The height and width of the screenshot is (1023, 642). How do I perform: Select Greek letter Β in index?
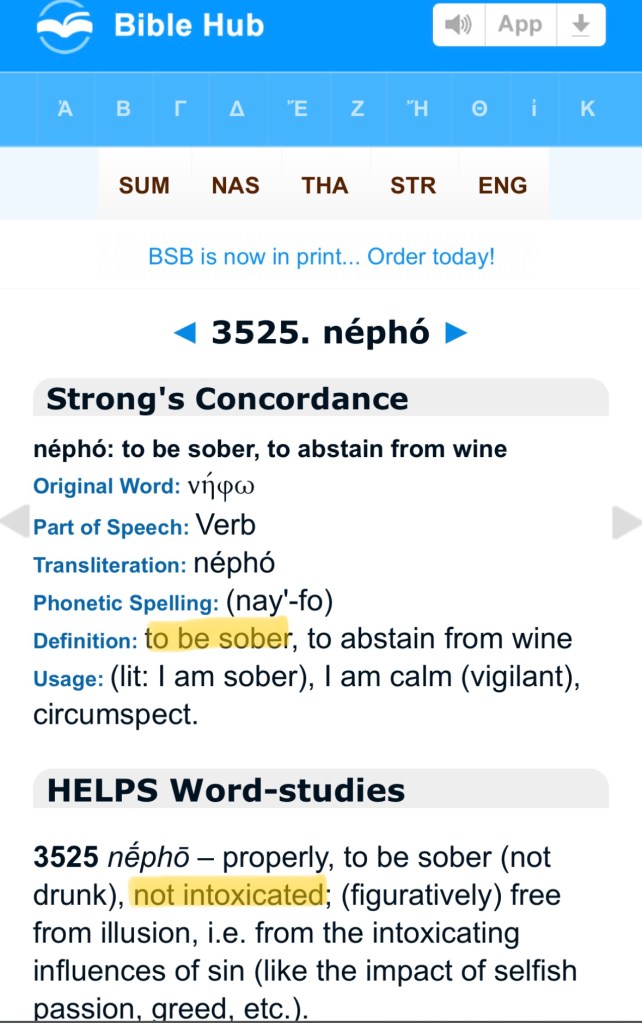(123, 109)
